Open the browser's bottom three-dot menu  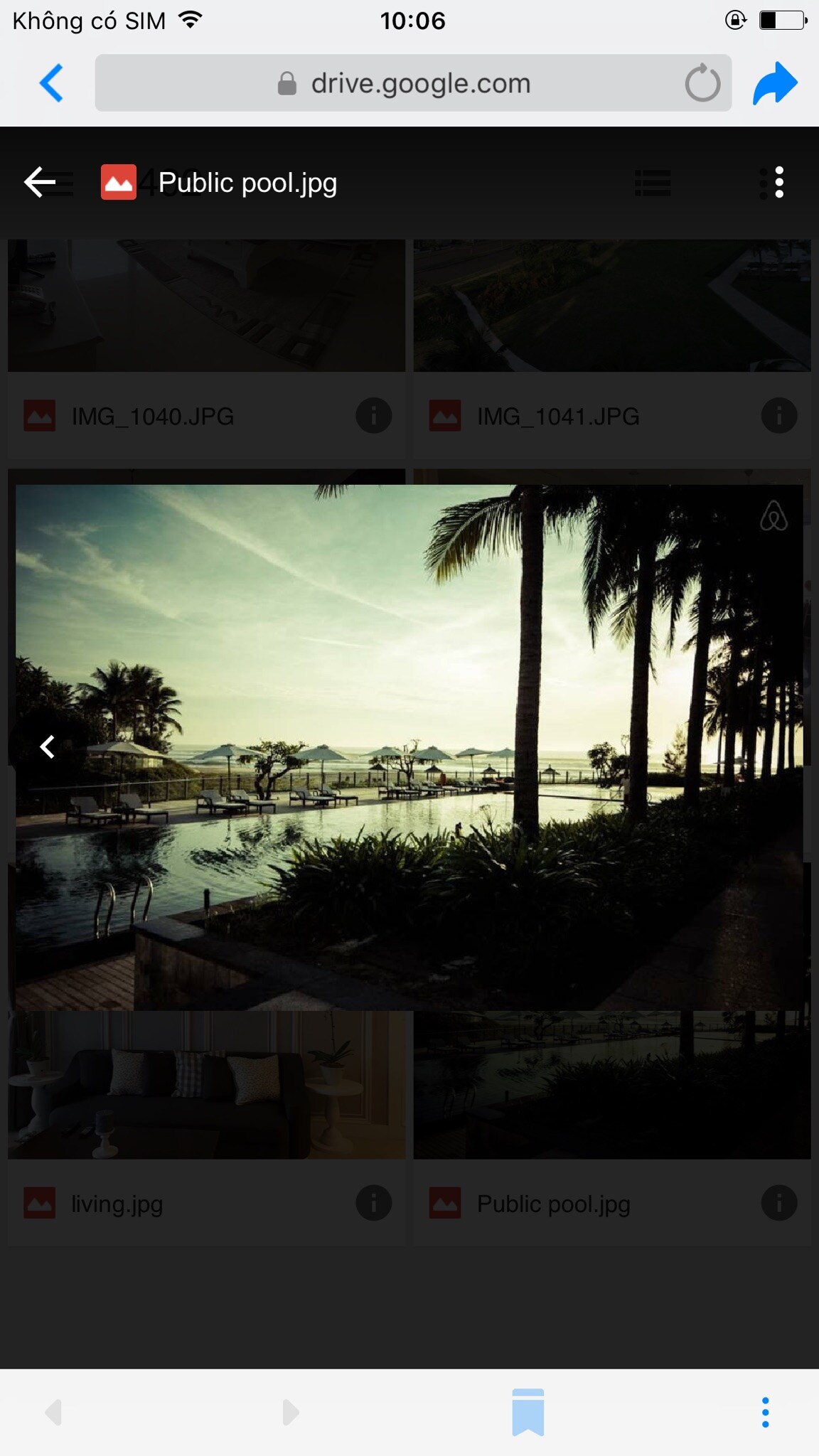(765, 1412)
